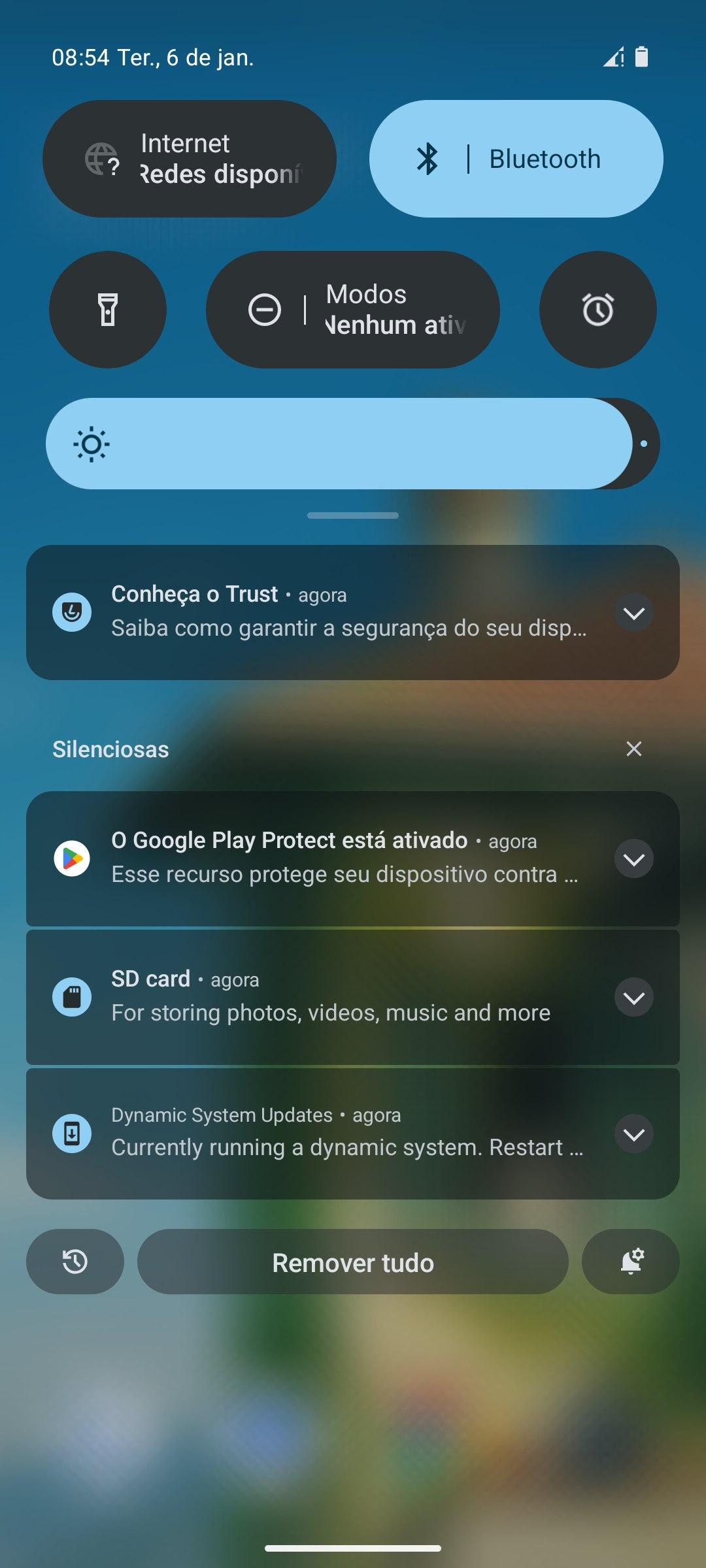Expand the SD card notification
706x1568 pixels.
click(x=633, y=998)
